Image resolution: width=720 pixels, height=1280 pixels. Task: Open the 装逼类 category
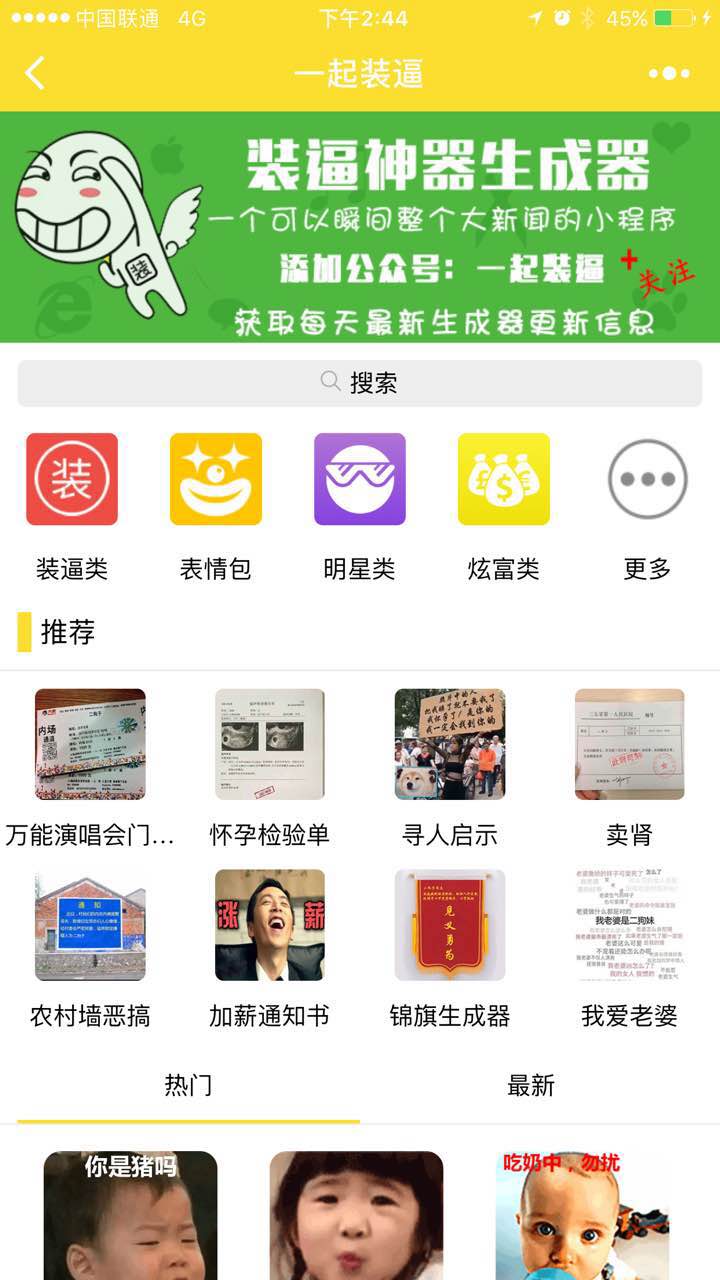pos(72,480)
